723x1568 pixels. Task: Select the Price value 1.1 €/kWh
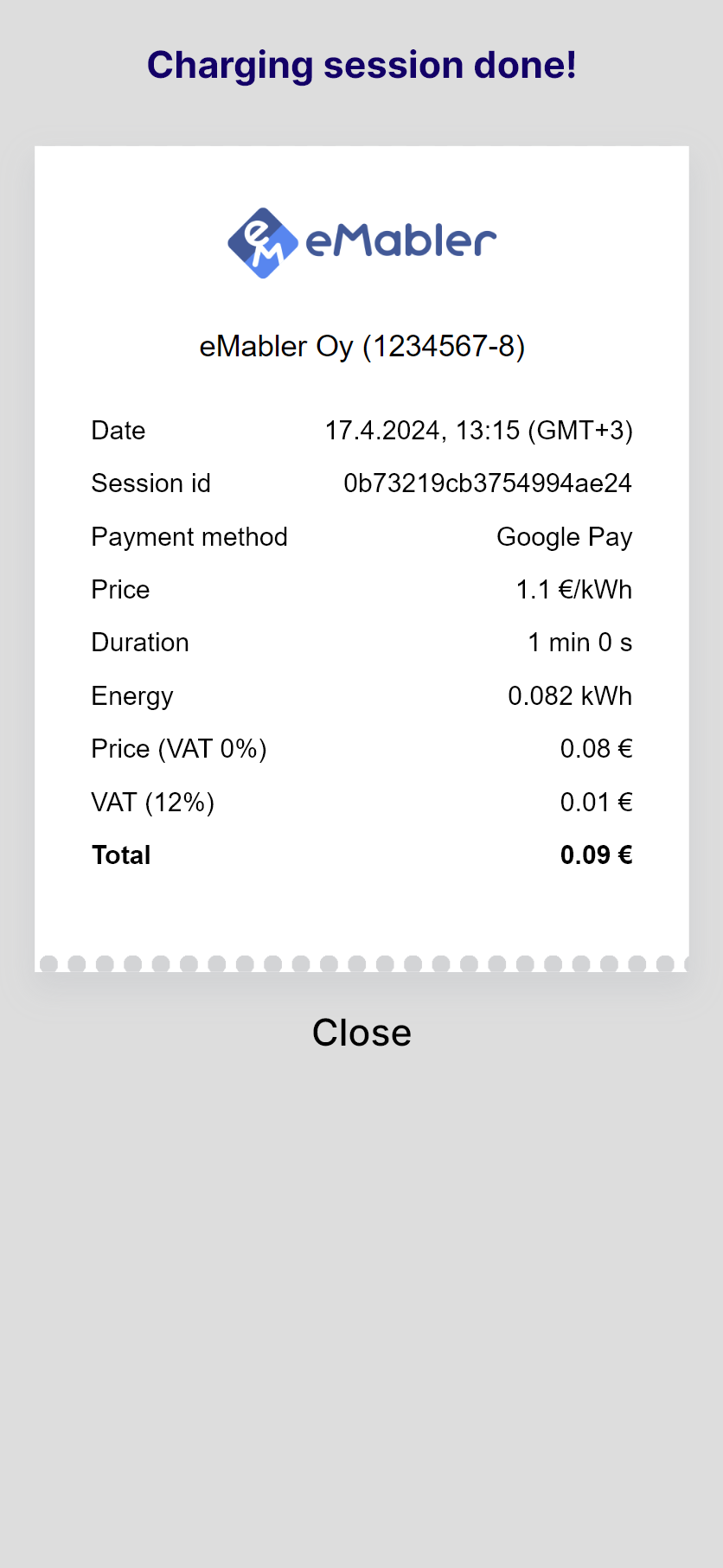coord(573,590)
